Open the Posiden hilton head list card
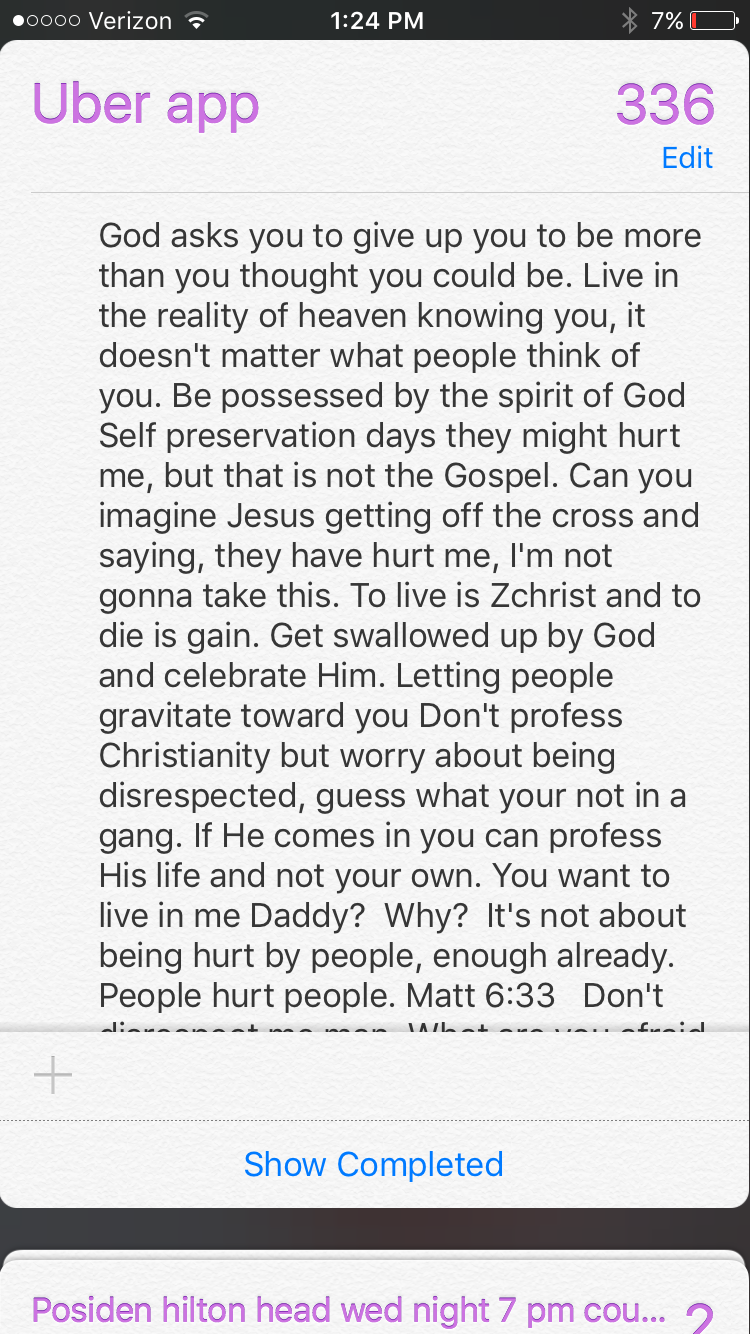The width and height of the screenshot is (750, 1334). (349, 1309)
